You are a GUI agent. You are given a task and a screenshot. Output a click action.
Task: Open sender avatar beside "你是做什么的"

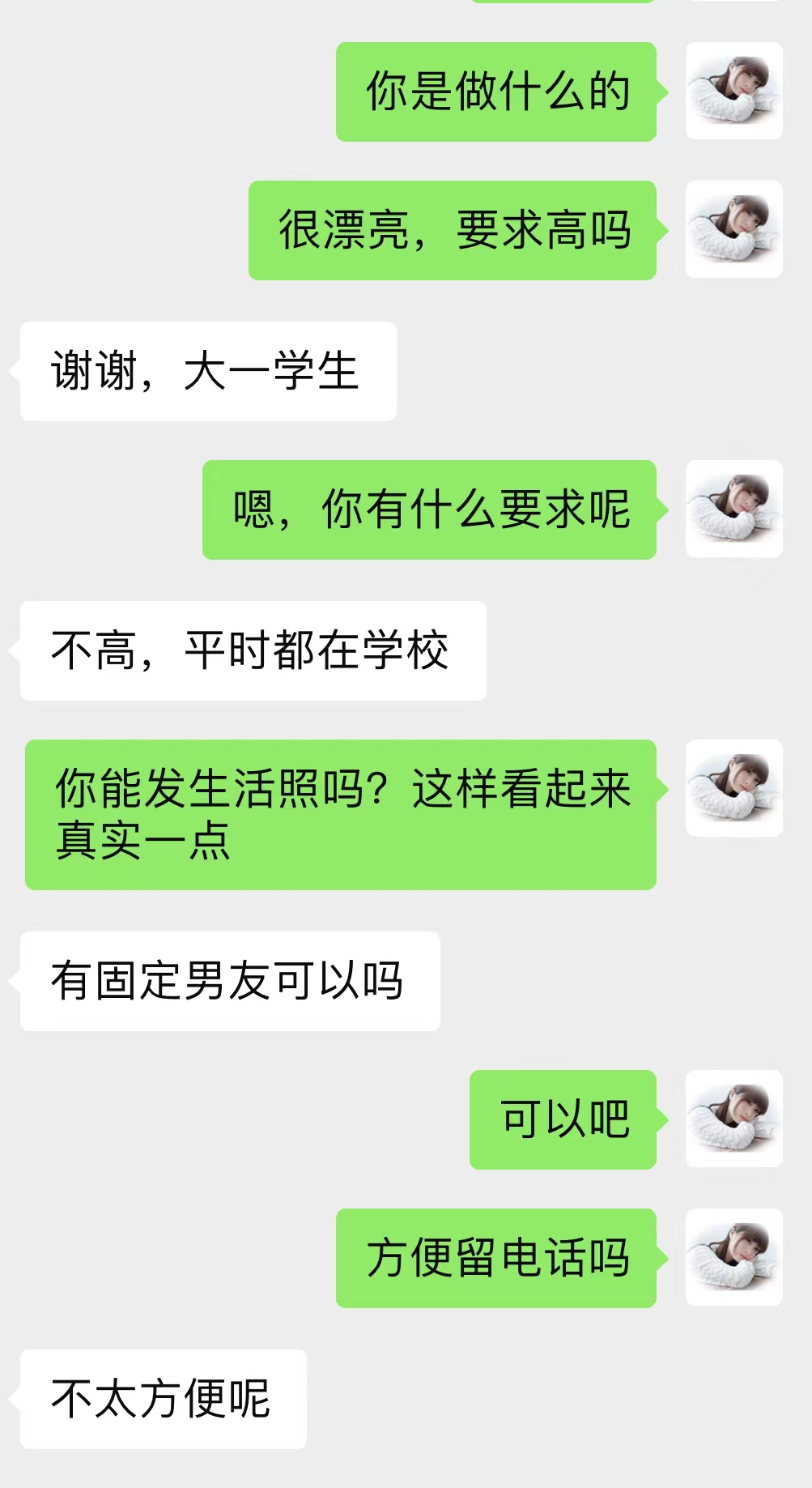tap(733, 91)
